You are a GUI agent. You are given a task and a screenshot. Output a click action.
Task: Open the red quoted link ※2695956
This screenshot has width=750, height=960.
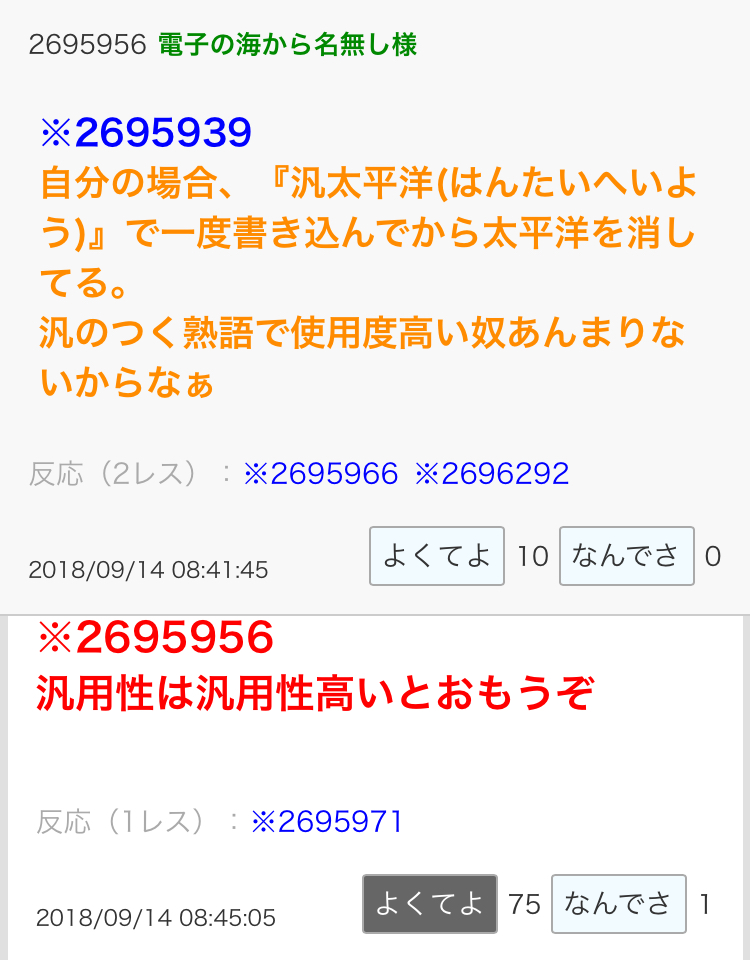point(155,638)
